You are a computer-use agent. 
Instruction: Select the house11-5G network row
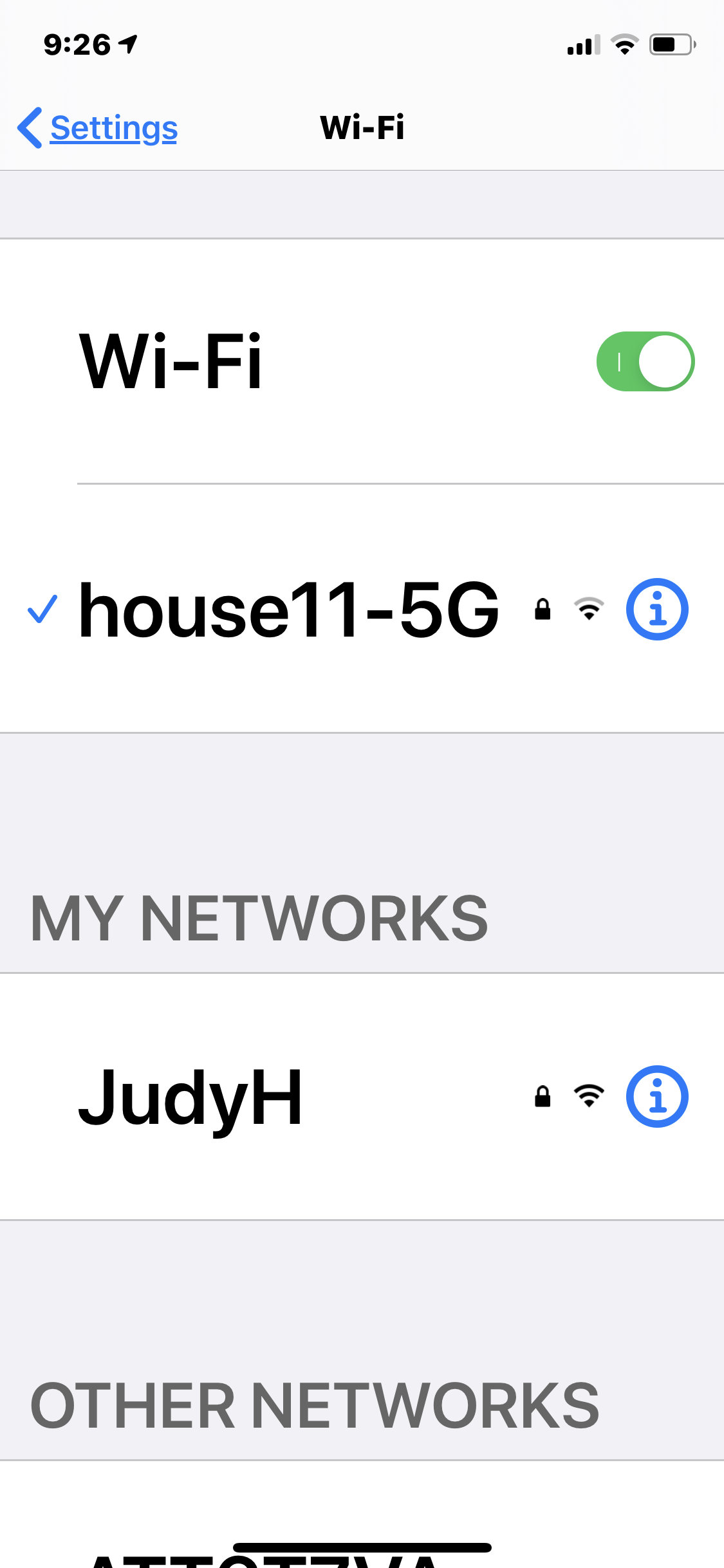click(288, 609)
